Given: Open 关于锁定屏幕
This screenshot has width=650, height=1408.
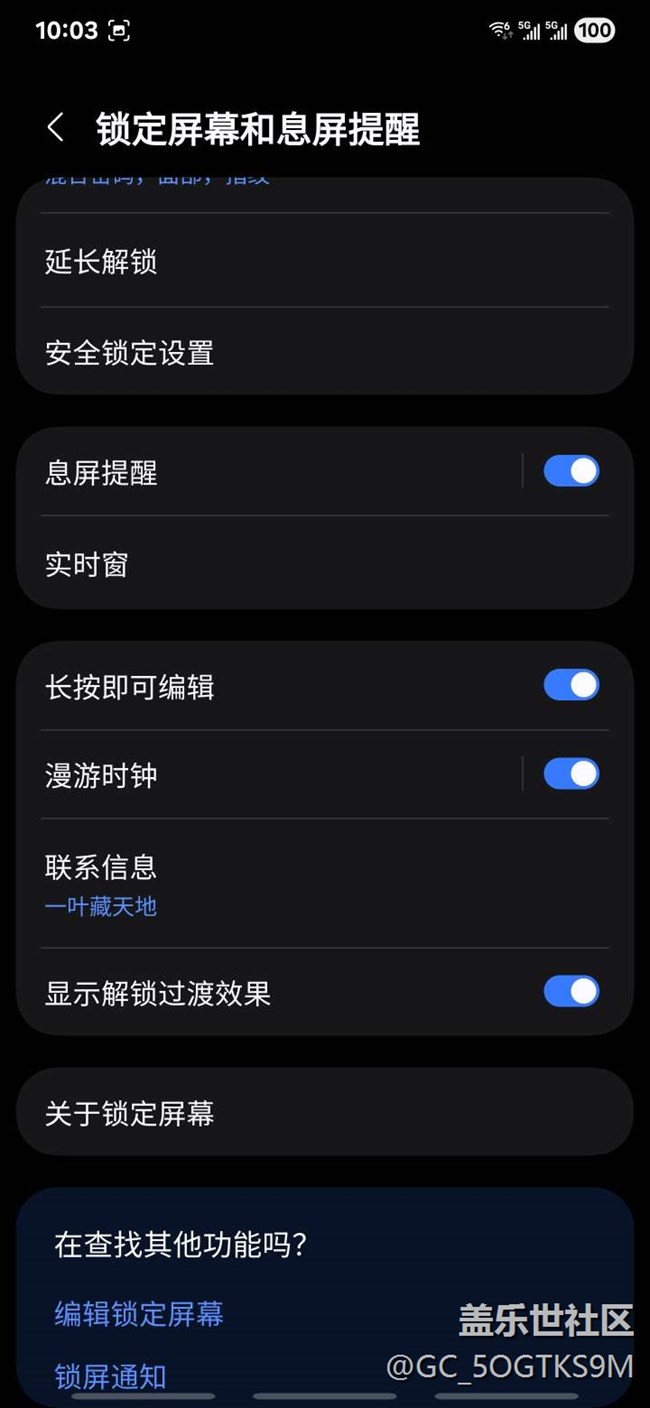Looking at the screenshot, I should click(x=325, y=1112).
